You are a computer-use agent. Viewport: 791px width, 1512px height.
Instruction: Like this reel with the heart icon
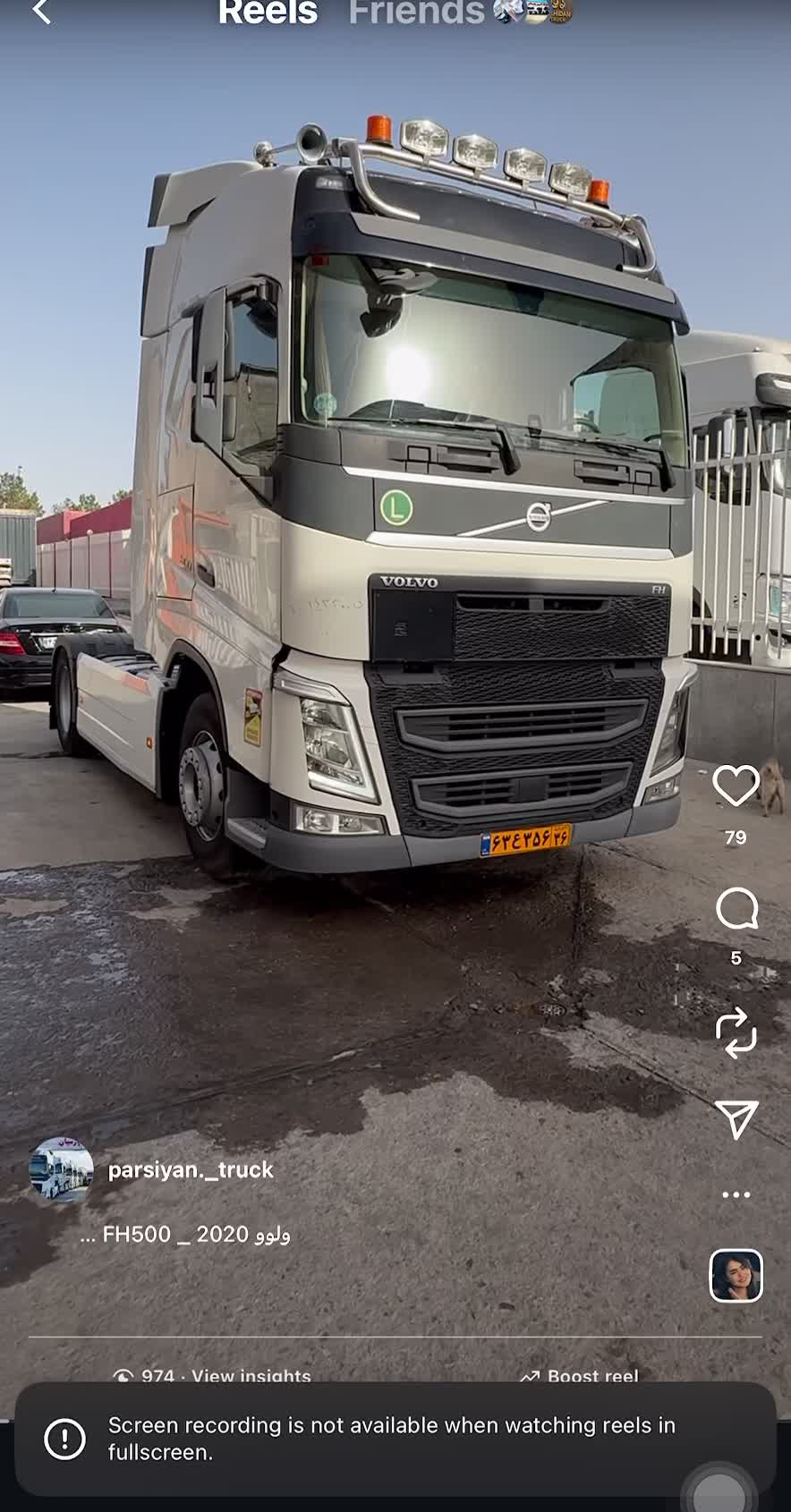coord(736,786)
